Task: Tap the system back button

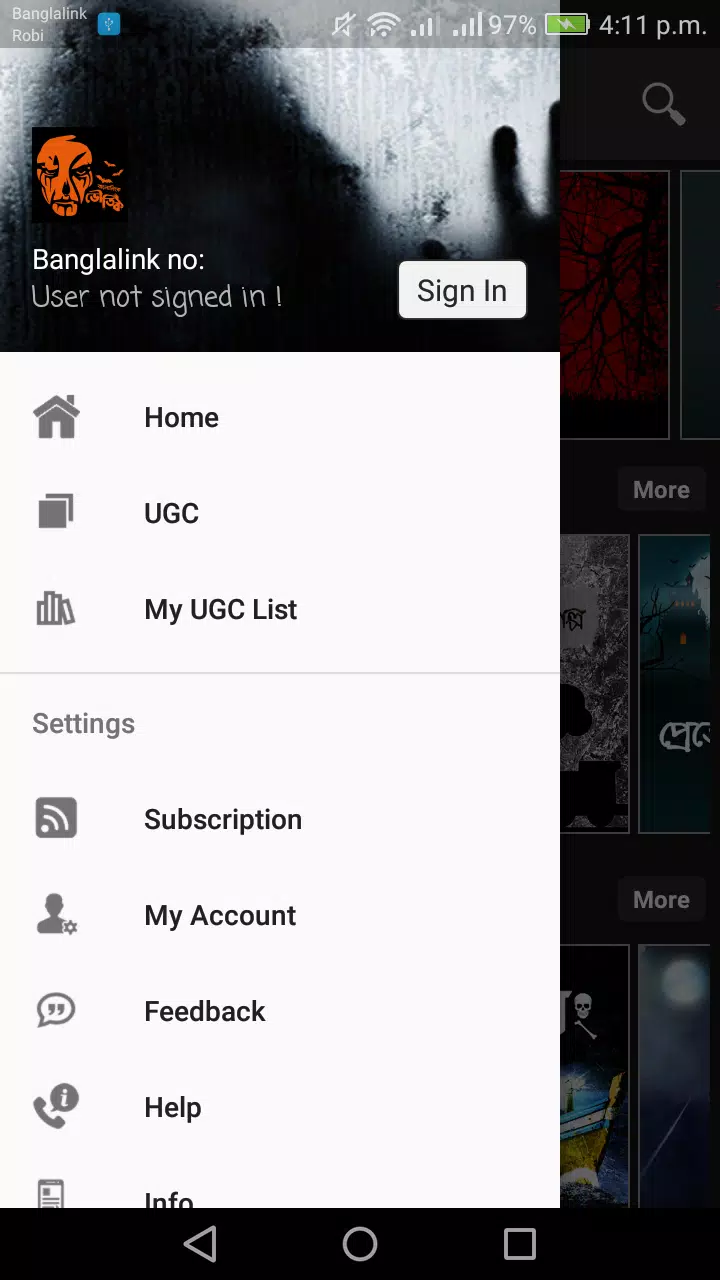Action: pyautogui.click(x=200, y=1244)
